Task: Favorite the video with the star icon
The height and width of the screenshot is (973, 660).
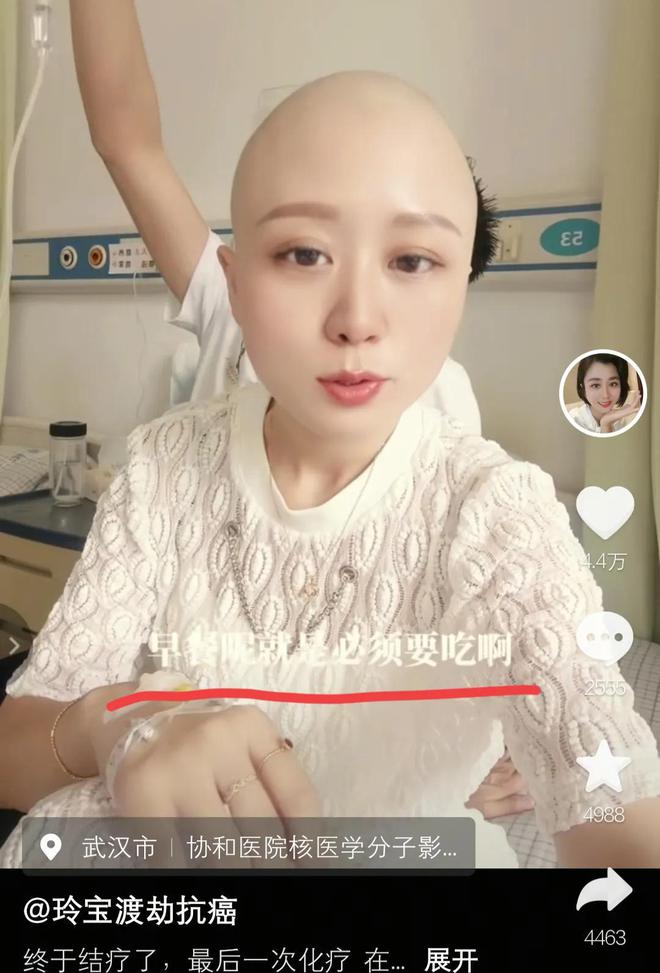Action: tap(604, 767)
